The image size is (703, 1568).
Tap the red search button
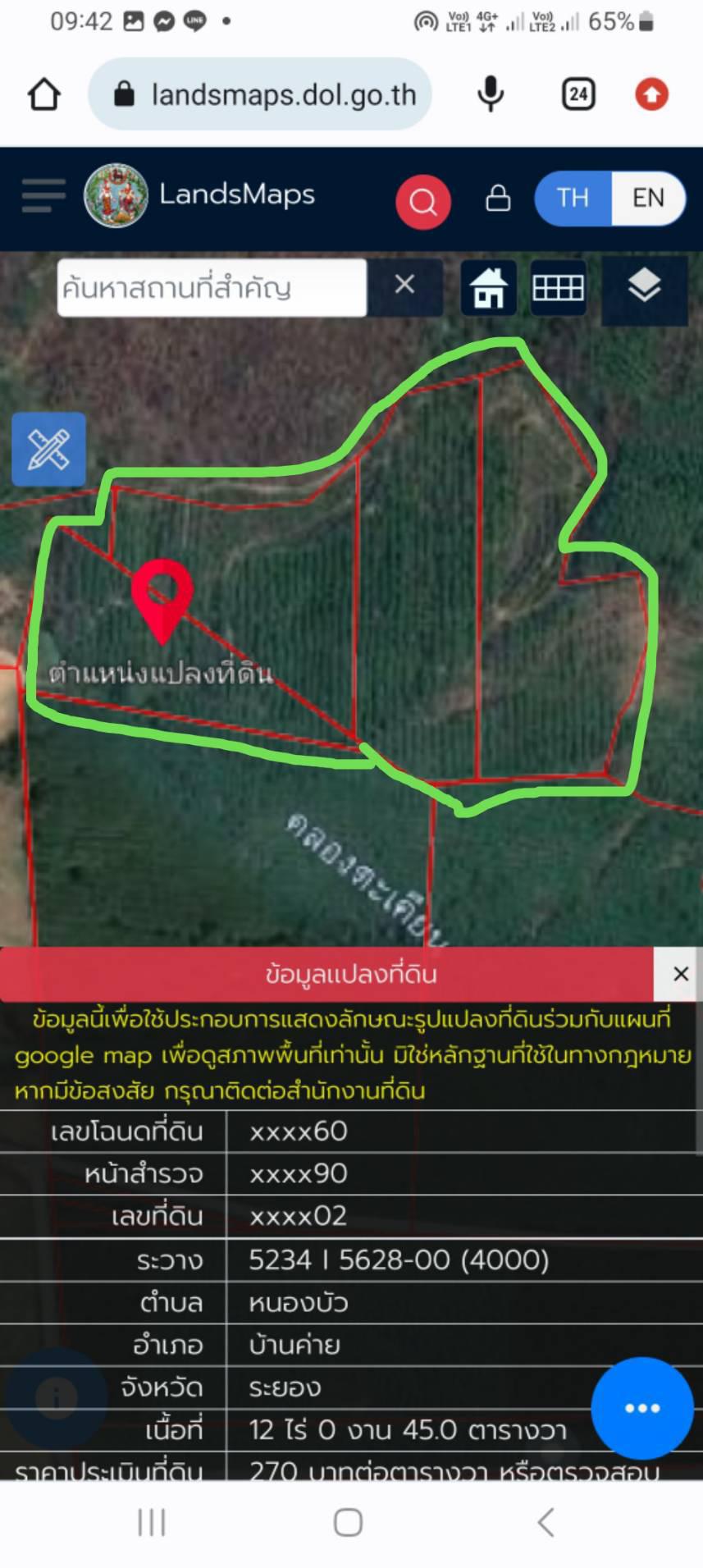click(423, 201)
